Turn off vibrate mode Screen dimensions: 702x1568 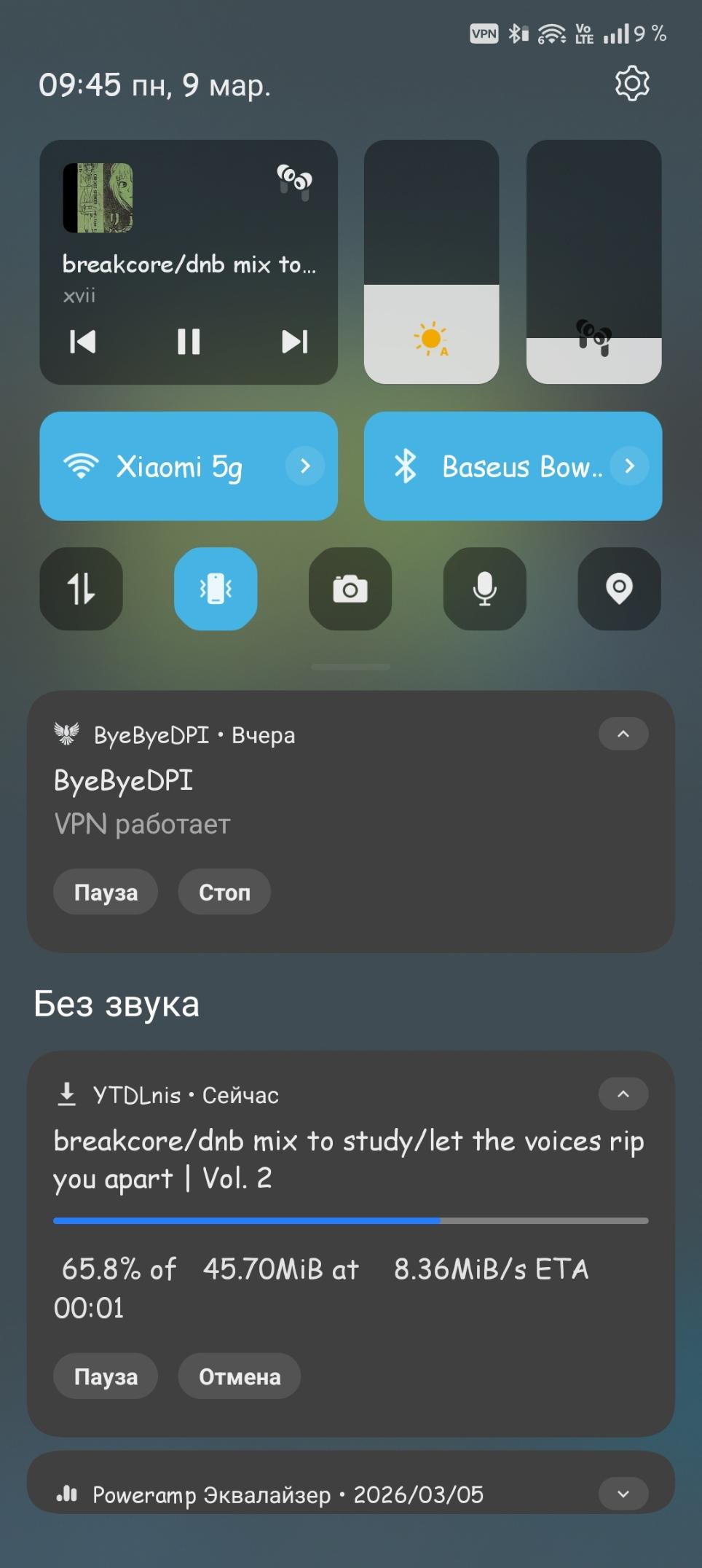point(216,589)
